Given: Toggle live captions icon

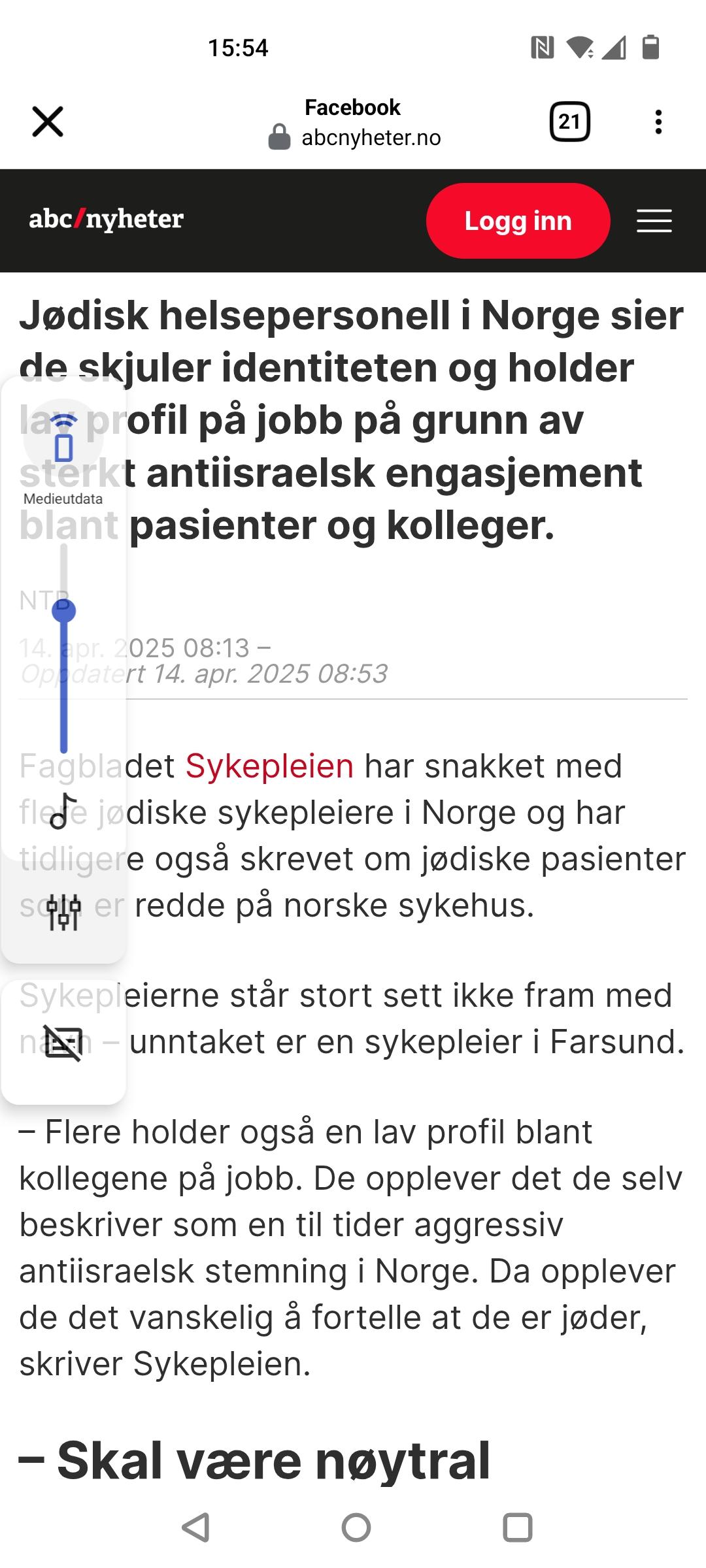Looking at the screenshot, I should (63, 1043).
